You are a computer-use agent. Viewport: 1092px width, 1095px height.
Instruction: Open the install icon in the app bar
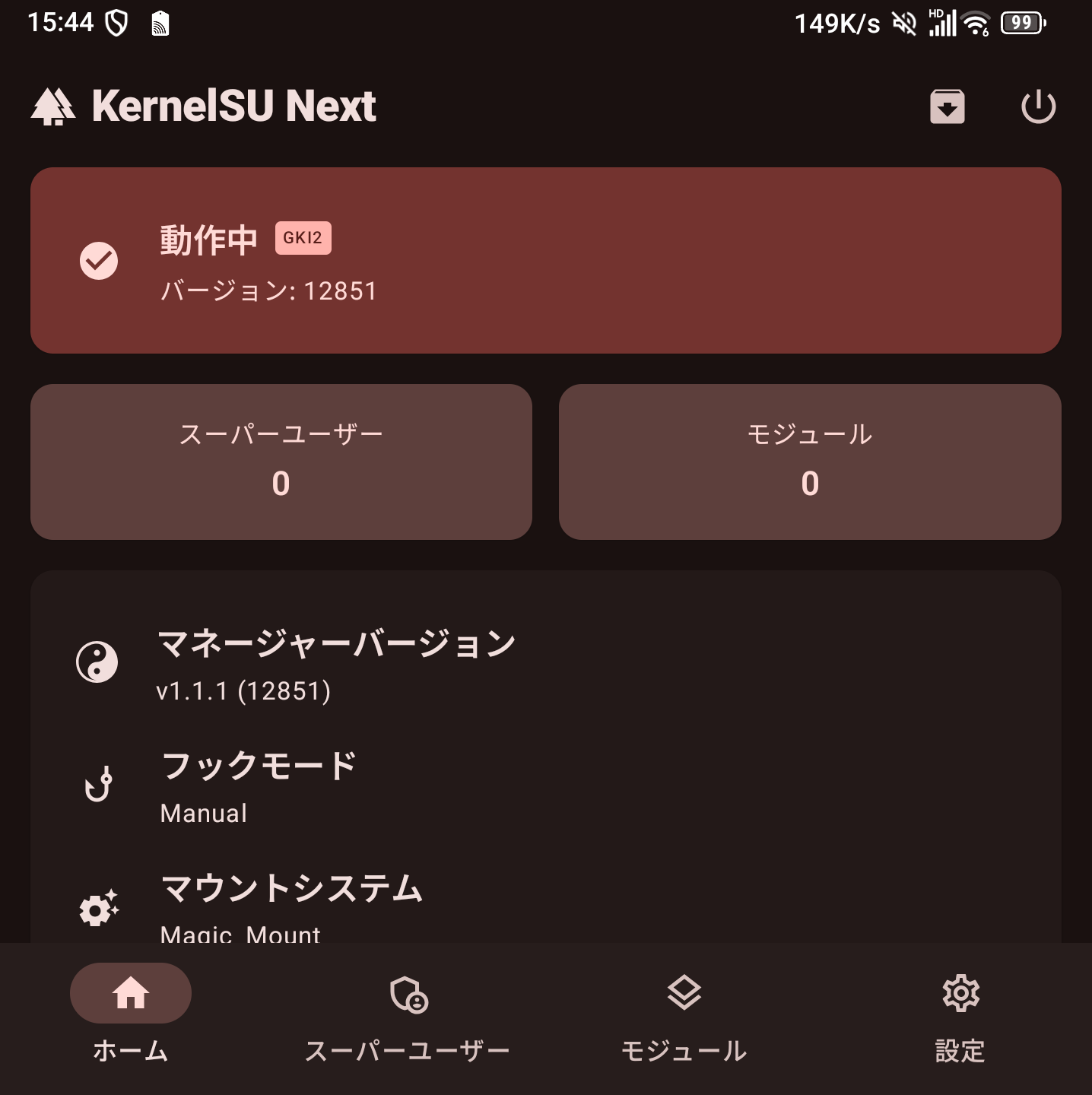pos(947,106)
